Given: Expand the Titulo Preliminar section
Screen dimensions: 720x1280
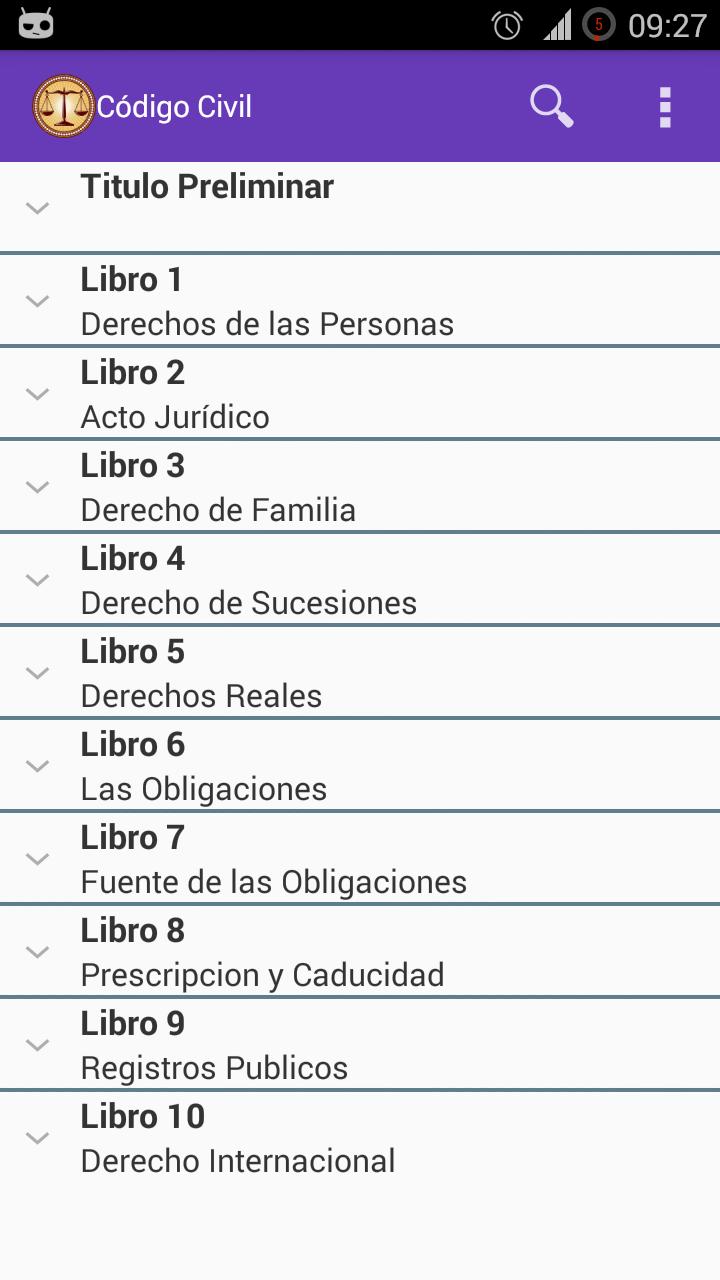Looking at the screenshot, I should point(38,208).
